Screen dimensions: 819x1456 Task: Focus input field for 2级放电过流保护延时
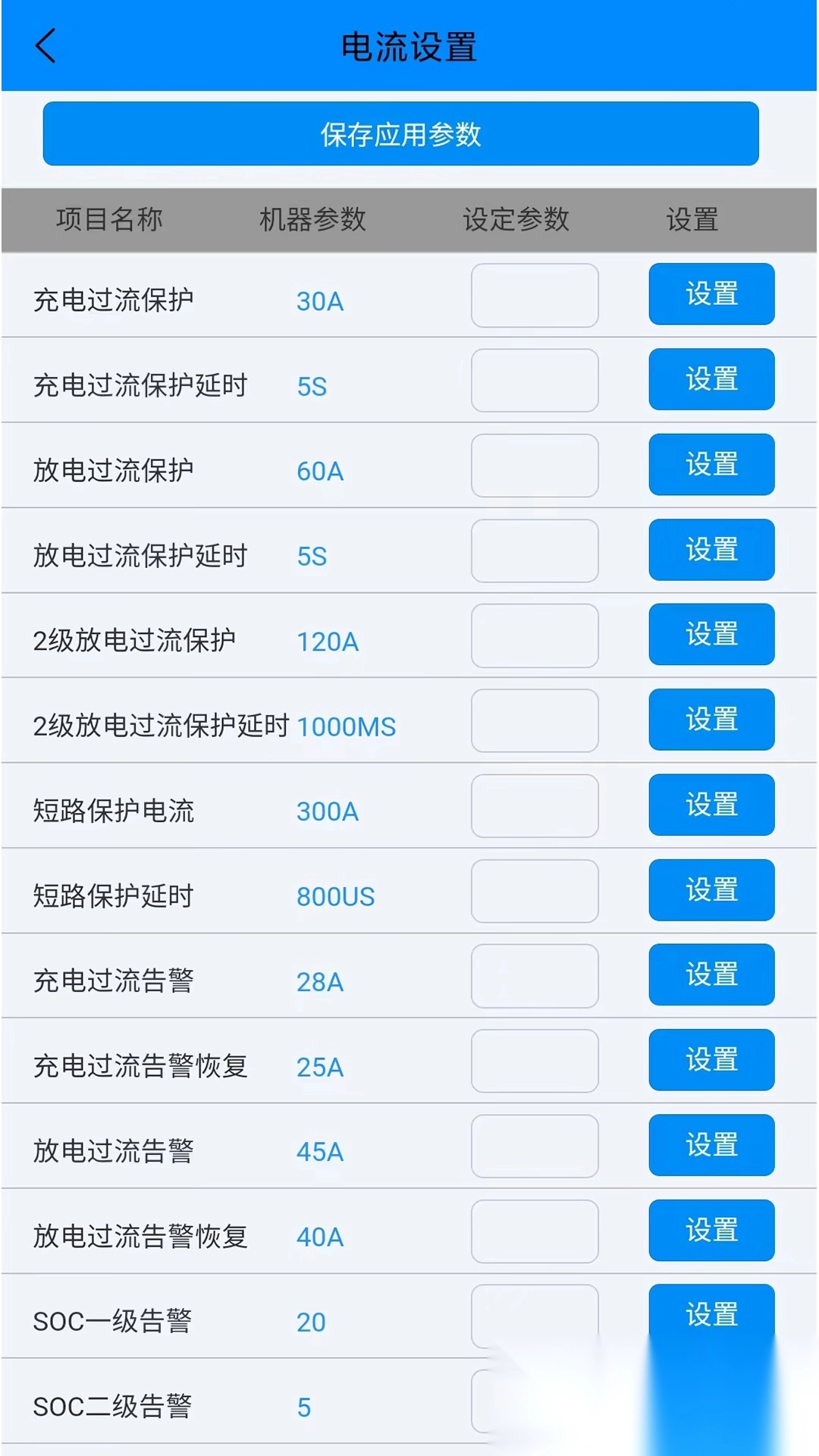coord(534,720)
